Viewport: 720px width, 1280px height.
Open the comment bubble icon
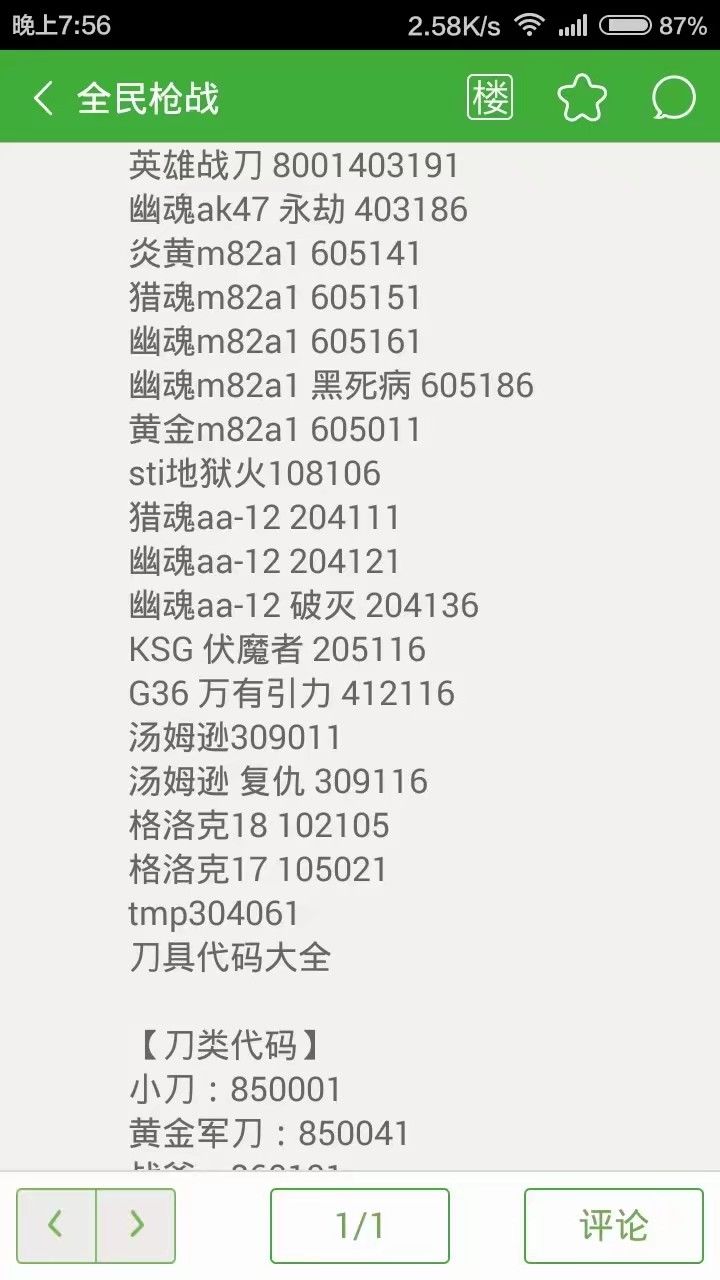coord(673,98)
